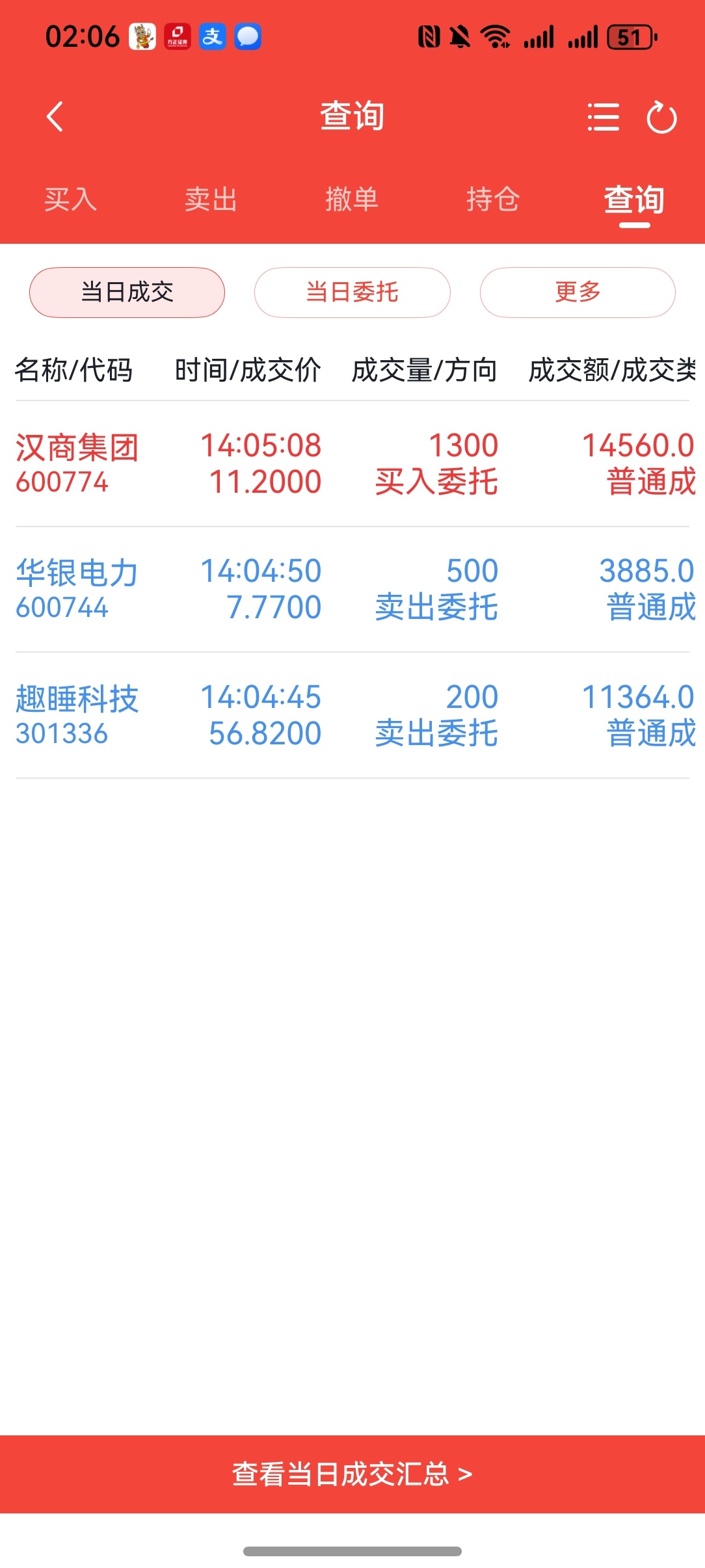The width and height of the screenshot is (705, 1568).
Task: Switch to the 买入 tab
Action: click(x=70, y=199)
